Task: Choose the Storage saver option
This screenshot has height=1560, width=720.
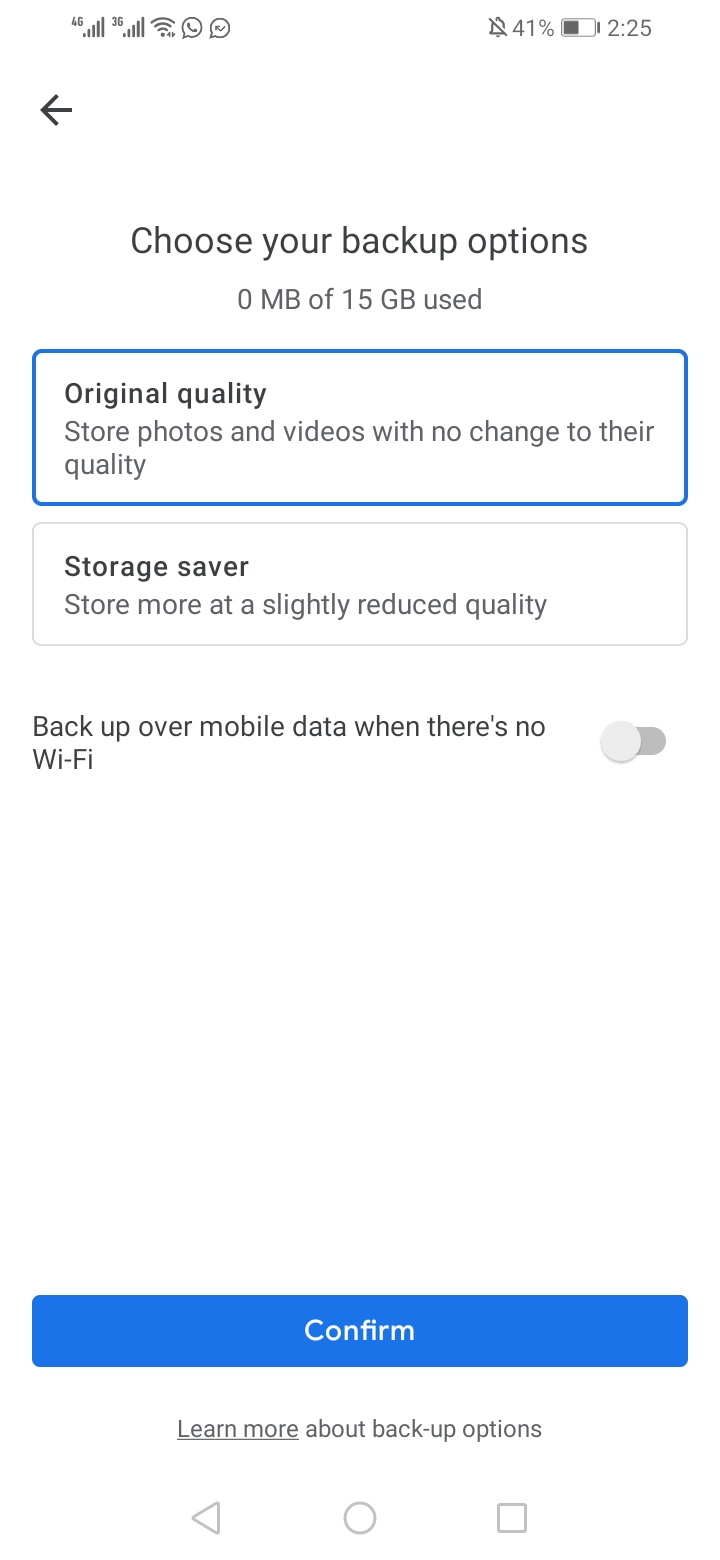Action: [x=360, y=585]
